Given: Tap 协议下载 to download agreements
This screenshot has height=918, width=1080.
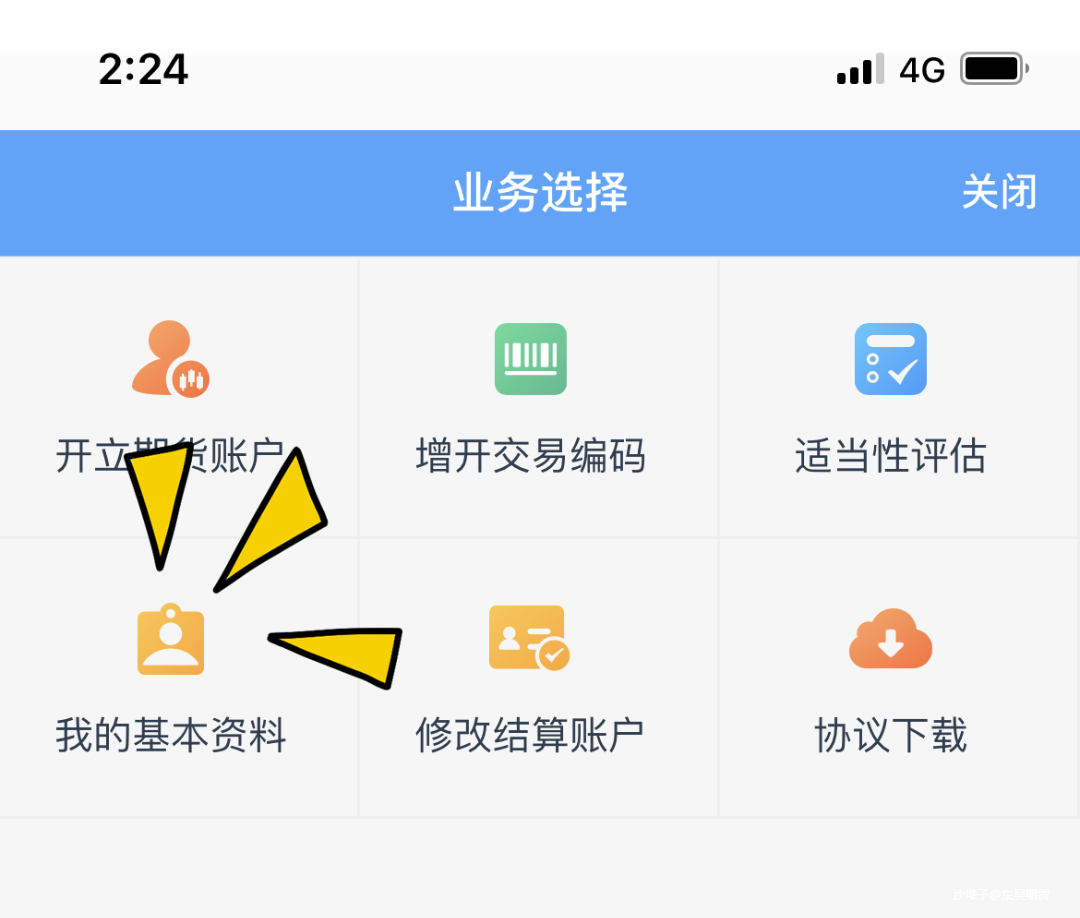Looking at the screenshot, I should click(890, 680).
